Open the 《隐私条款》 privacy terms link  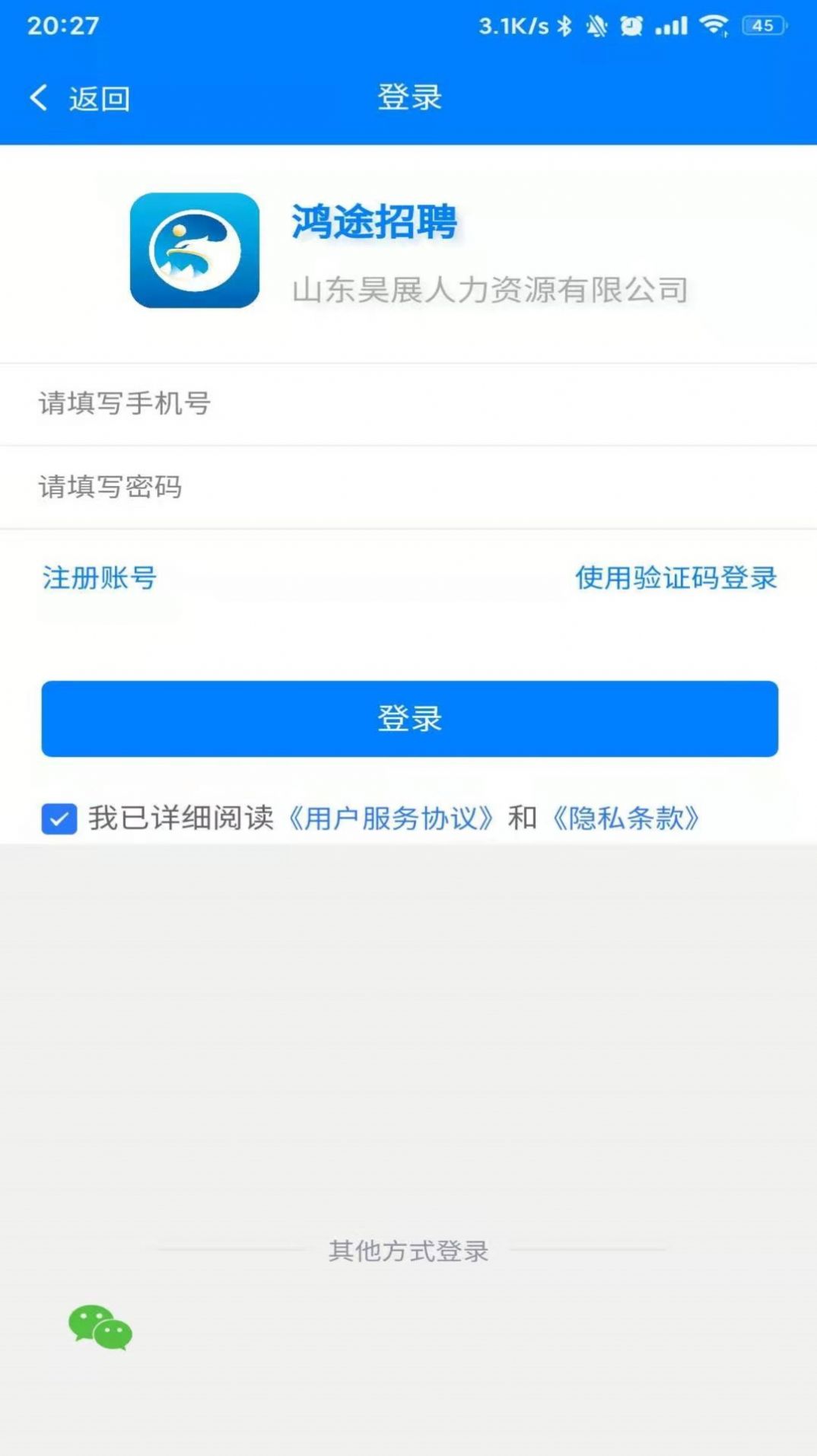tap(627, 819)
